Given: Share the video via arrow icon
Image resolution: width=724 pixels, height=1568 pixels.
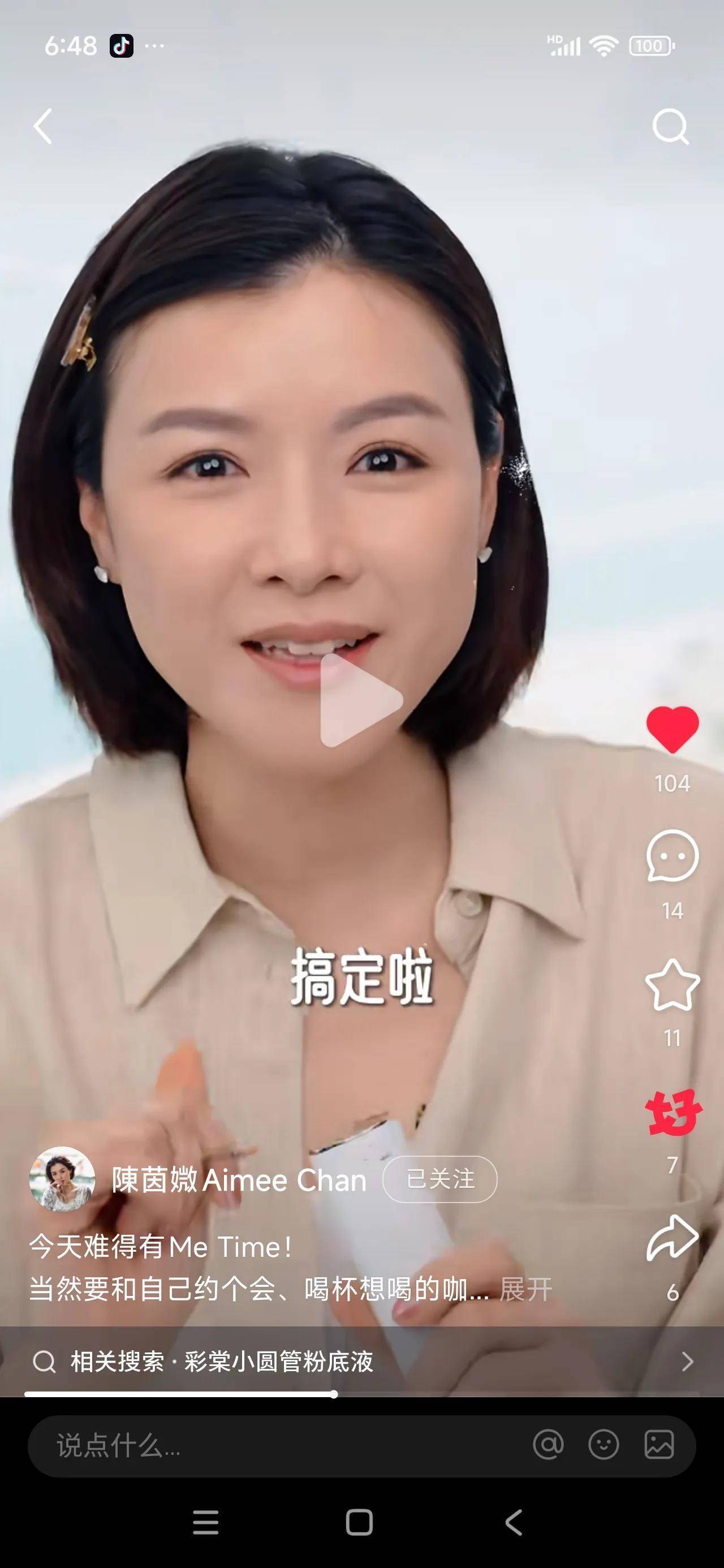Looking at the screenshot, I should (671, 1238).
